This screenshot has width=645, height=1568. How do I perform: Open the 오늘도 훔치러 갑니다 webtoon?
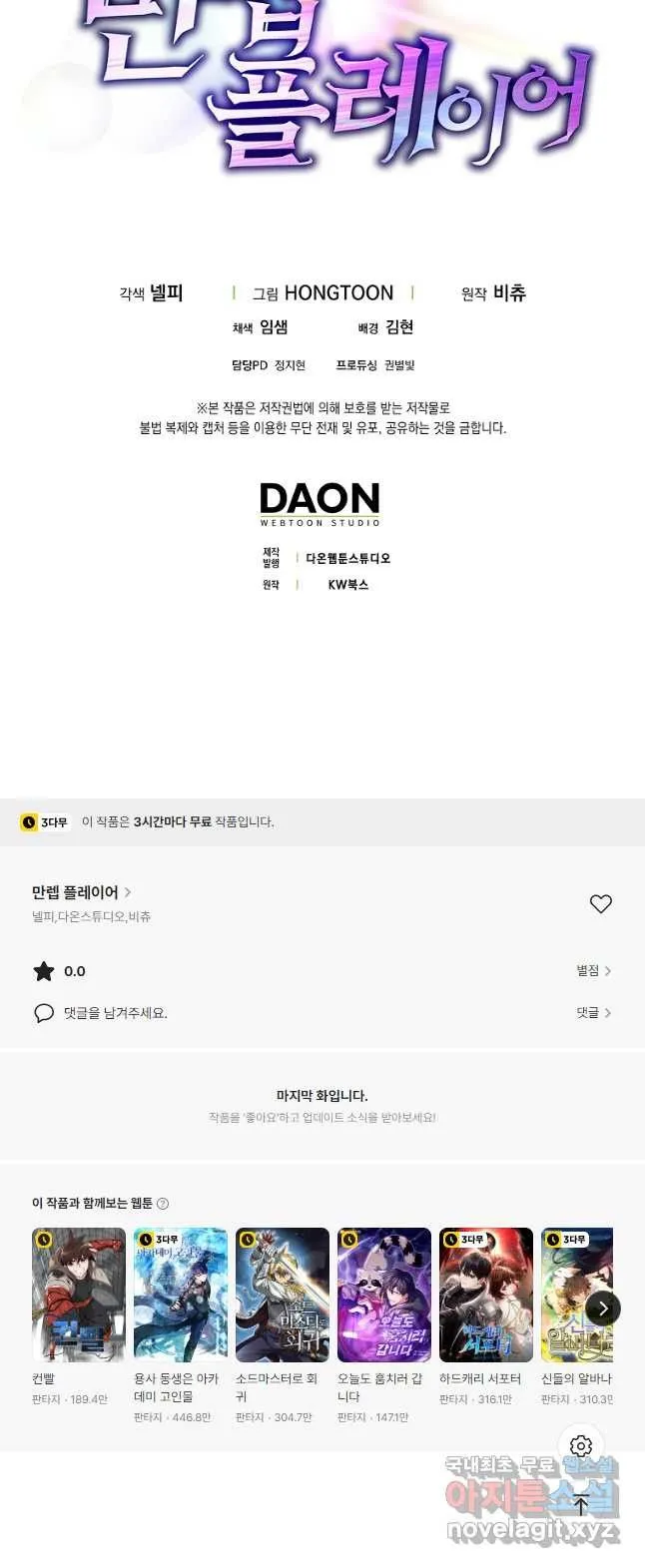[x=384, y=1295]
